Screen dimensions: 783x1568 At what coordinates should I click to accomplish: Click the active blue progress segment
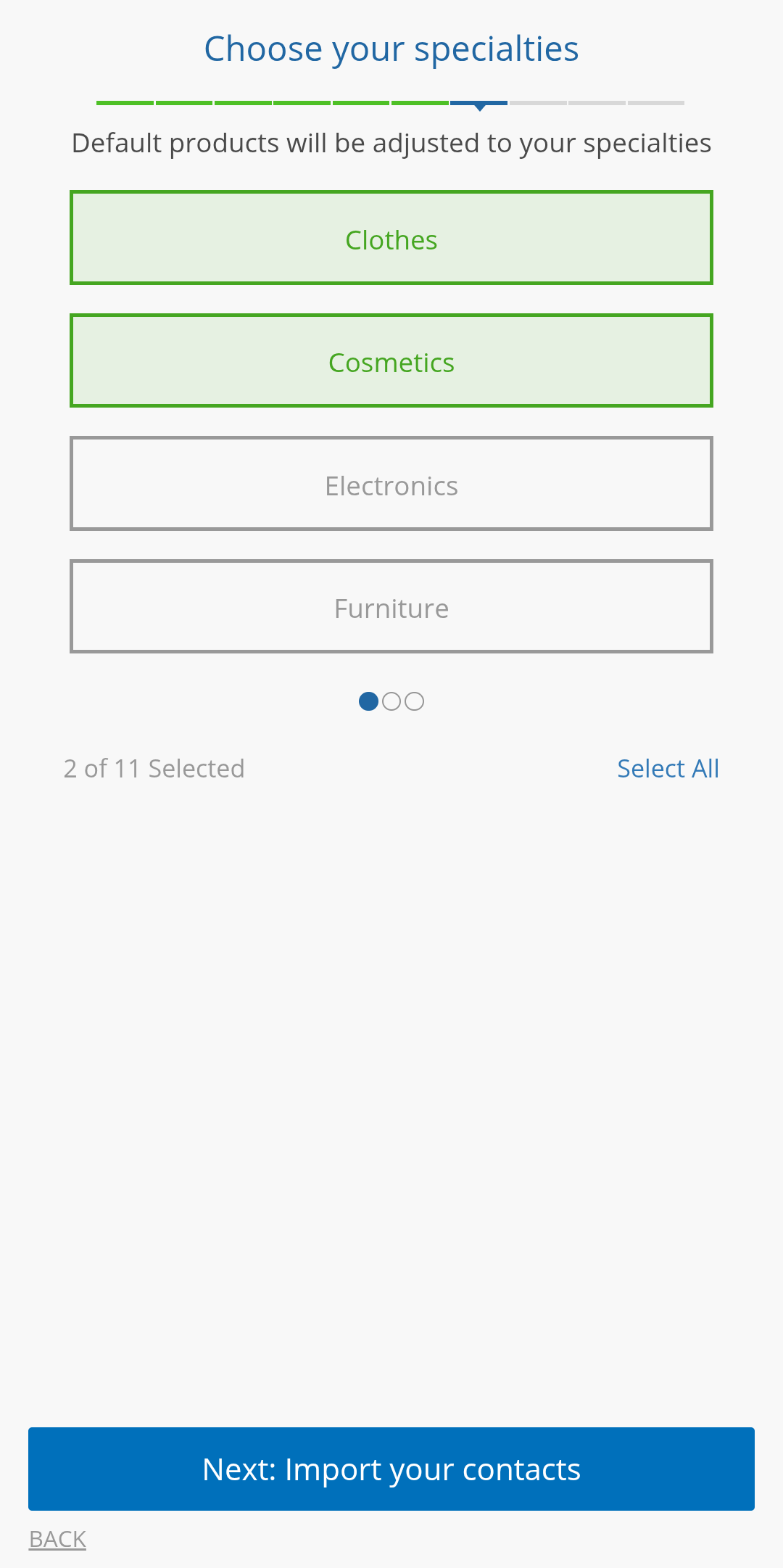pos(478,103)
